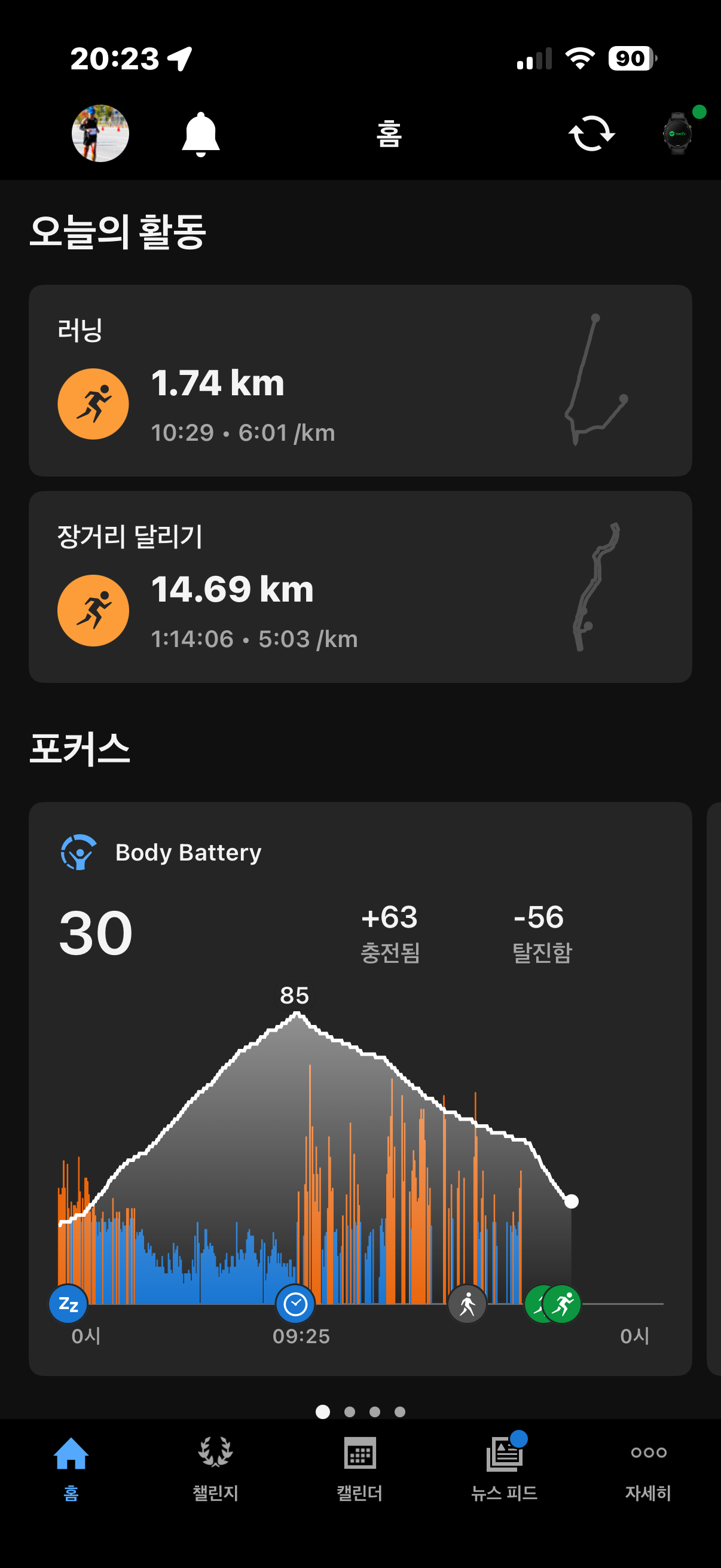Tap the walking activity marker on the timeline
Screen dimensions: 721x1568
(x=466, y=1305)
